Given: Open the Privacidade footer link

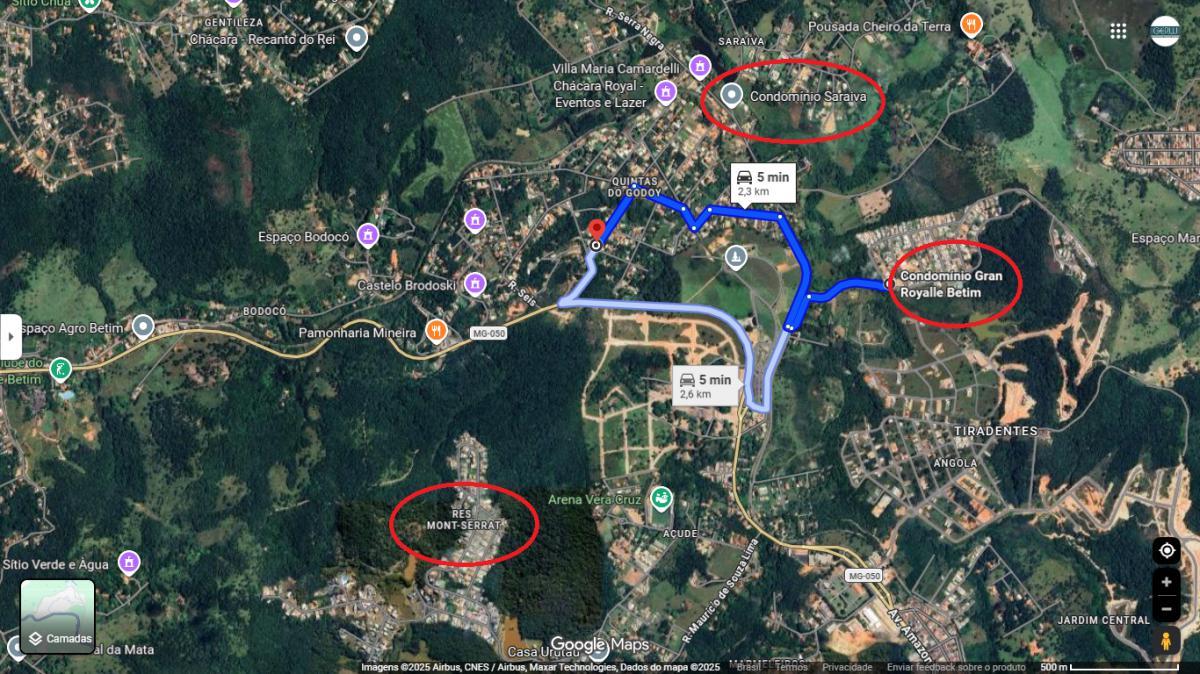Looking at the screenshot, I should click(x=846, y=667).
